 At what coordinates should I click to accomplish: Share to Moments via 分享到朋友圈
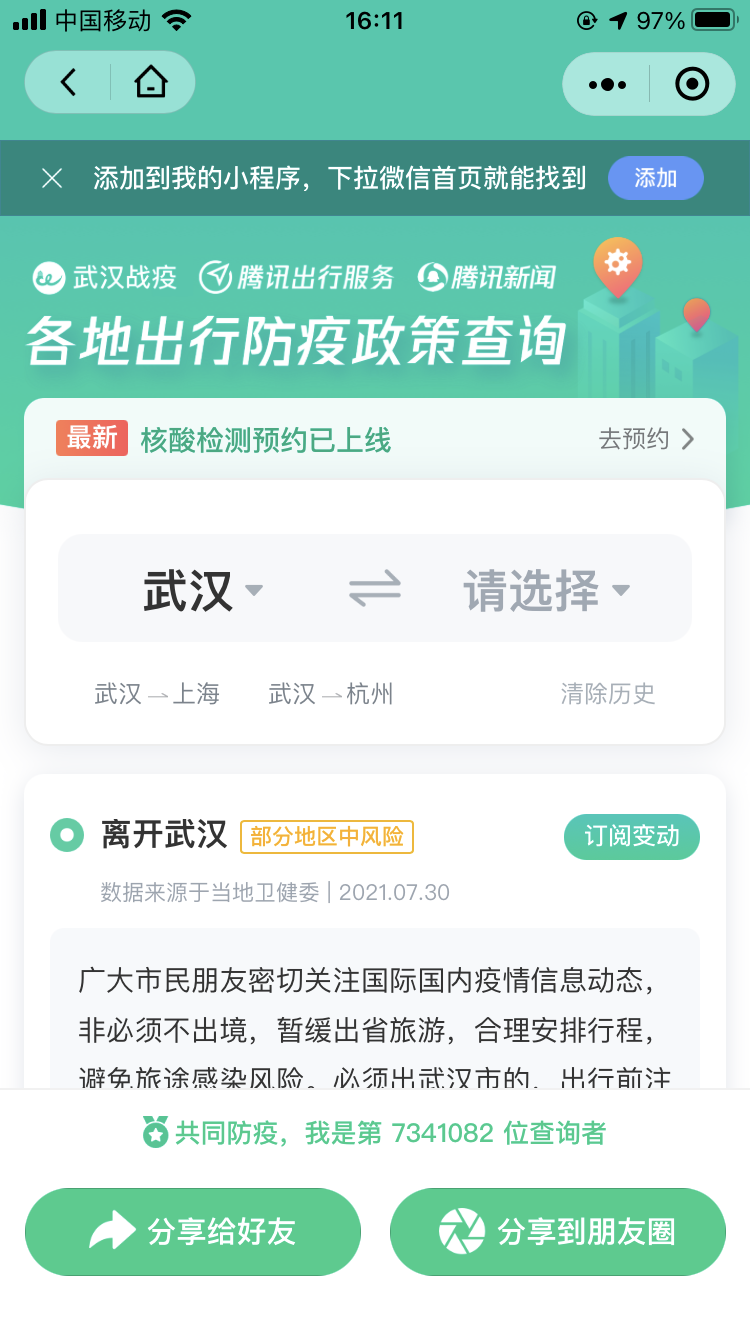[x=557, y=1232]
